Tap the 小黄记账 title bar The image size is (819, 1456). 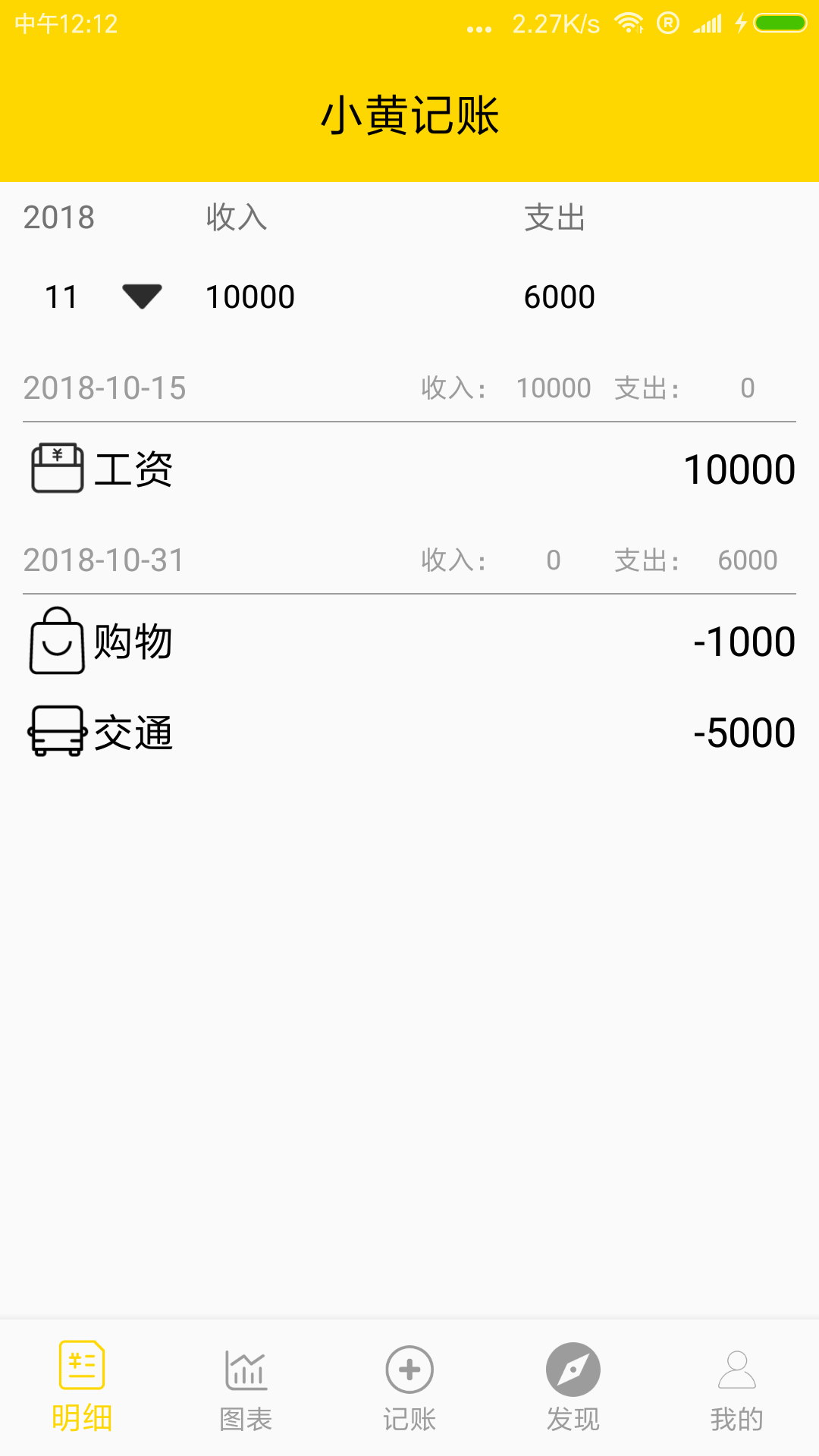coord(409,115)
